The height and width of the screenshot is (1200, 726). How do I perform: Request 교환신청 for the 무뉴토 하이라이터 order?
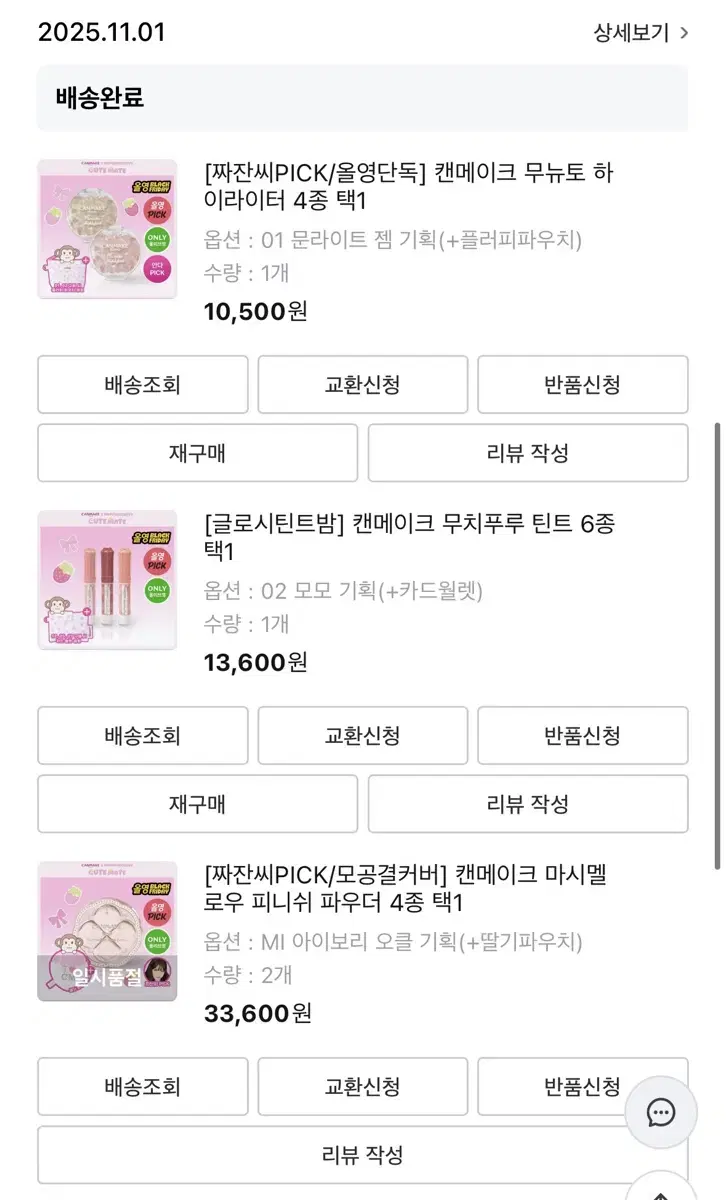tap(362, 385)
